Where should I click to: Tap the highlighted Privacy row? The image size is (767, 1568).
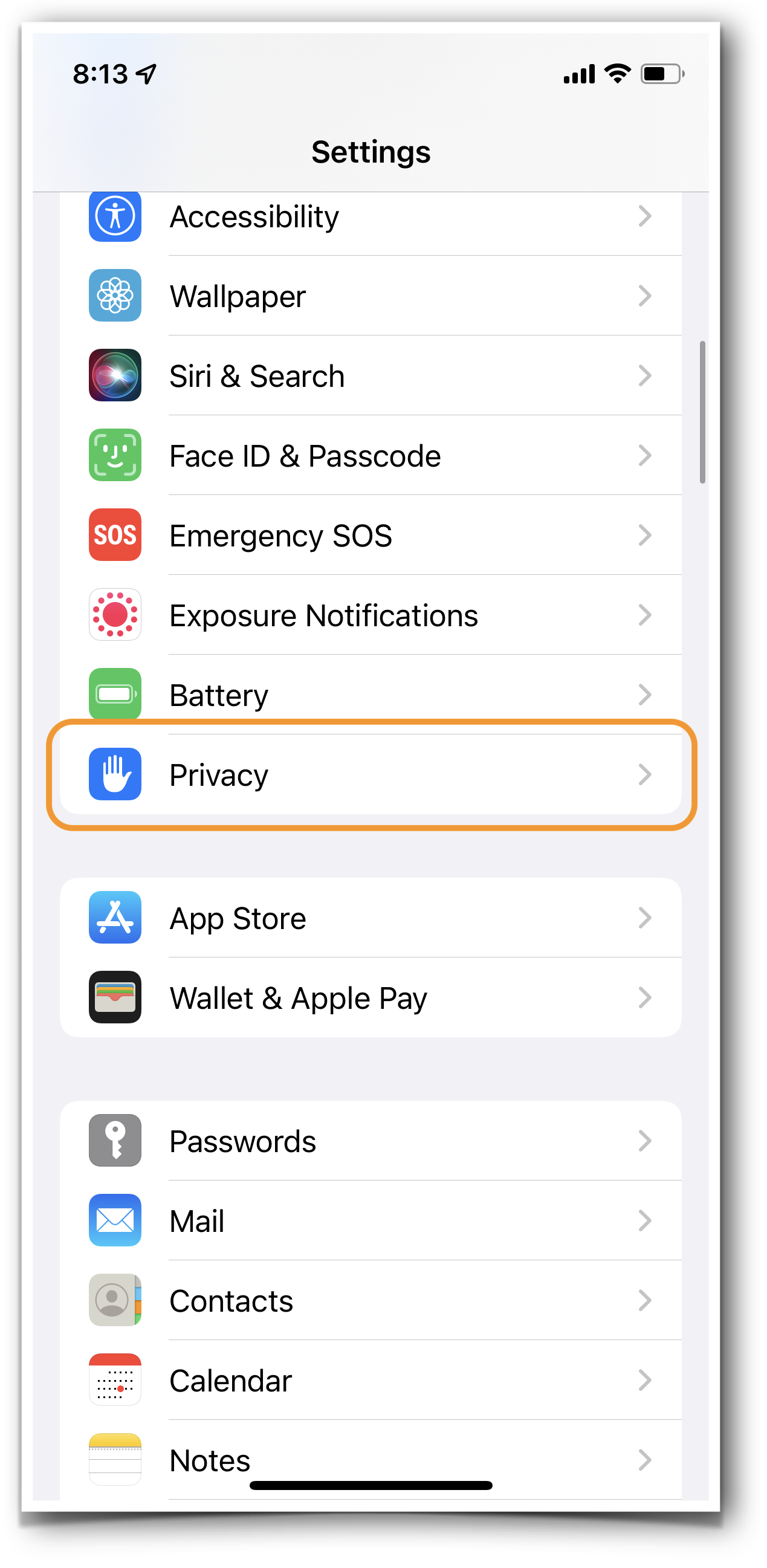click(x=370, y=775)
